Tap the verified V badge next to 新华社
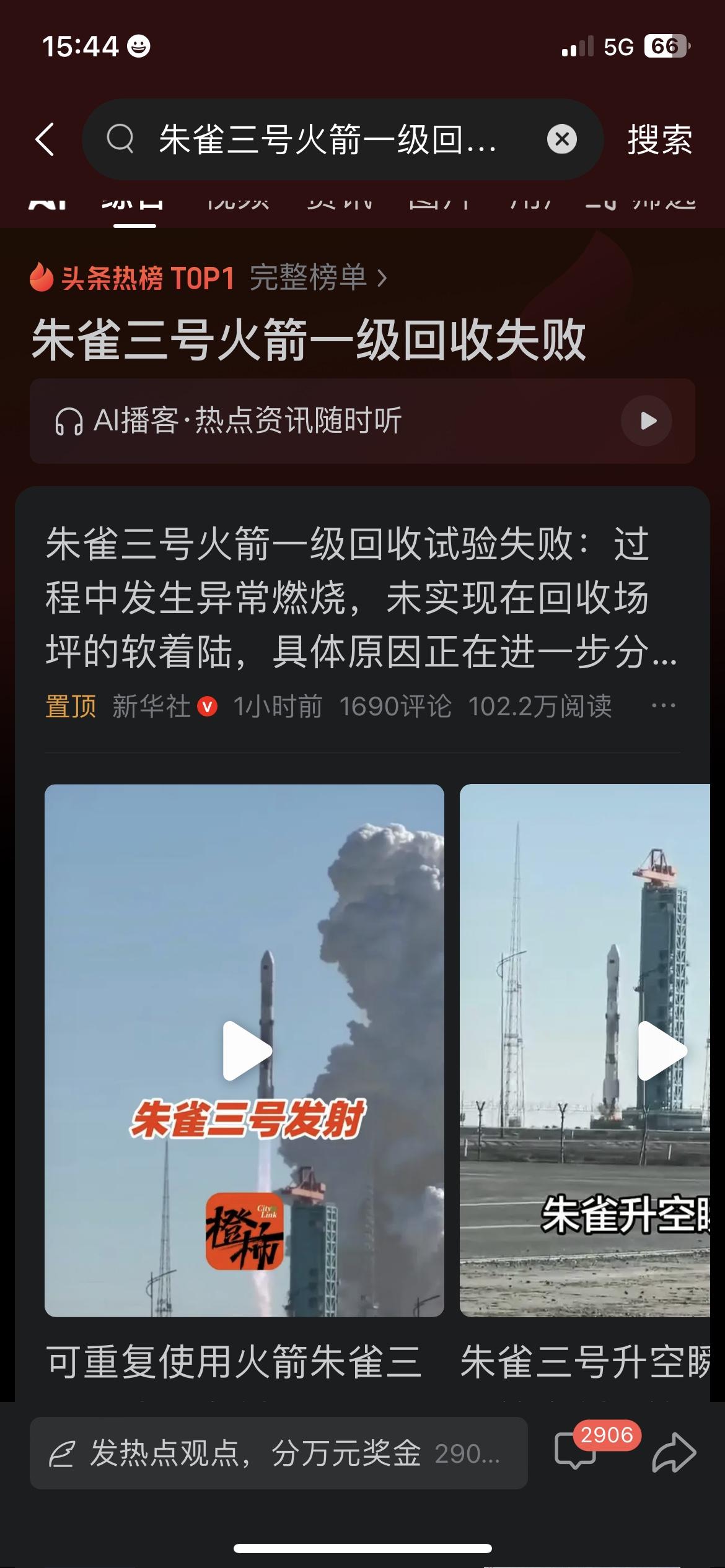Screen dimensions: 725x1568 [x=208, y=706]
